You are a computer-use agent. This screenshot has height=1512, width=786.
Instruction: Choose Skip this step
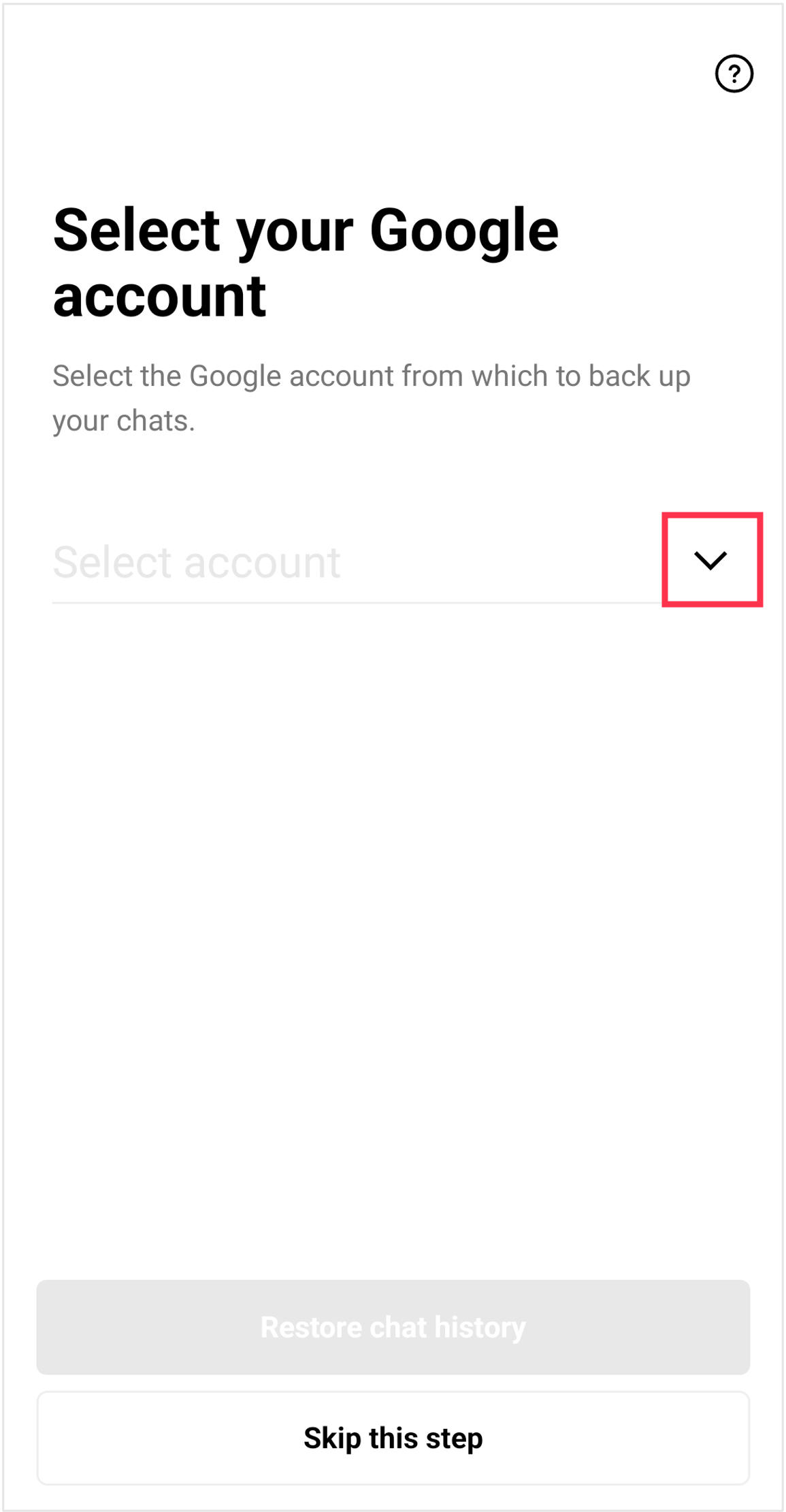393,1437
